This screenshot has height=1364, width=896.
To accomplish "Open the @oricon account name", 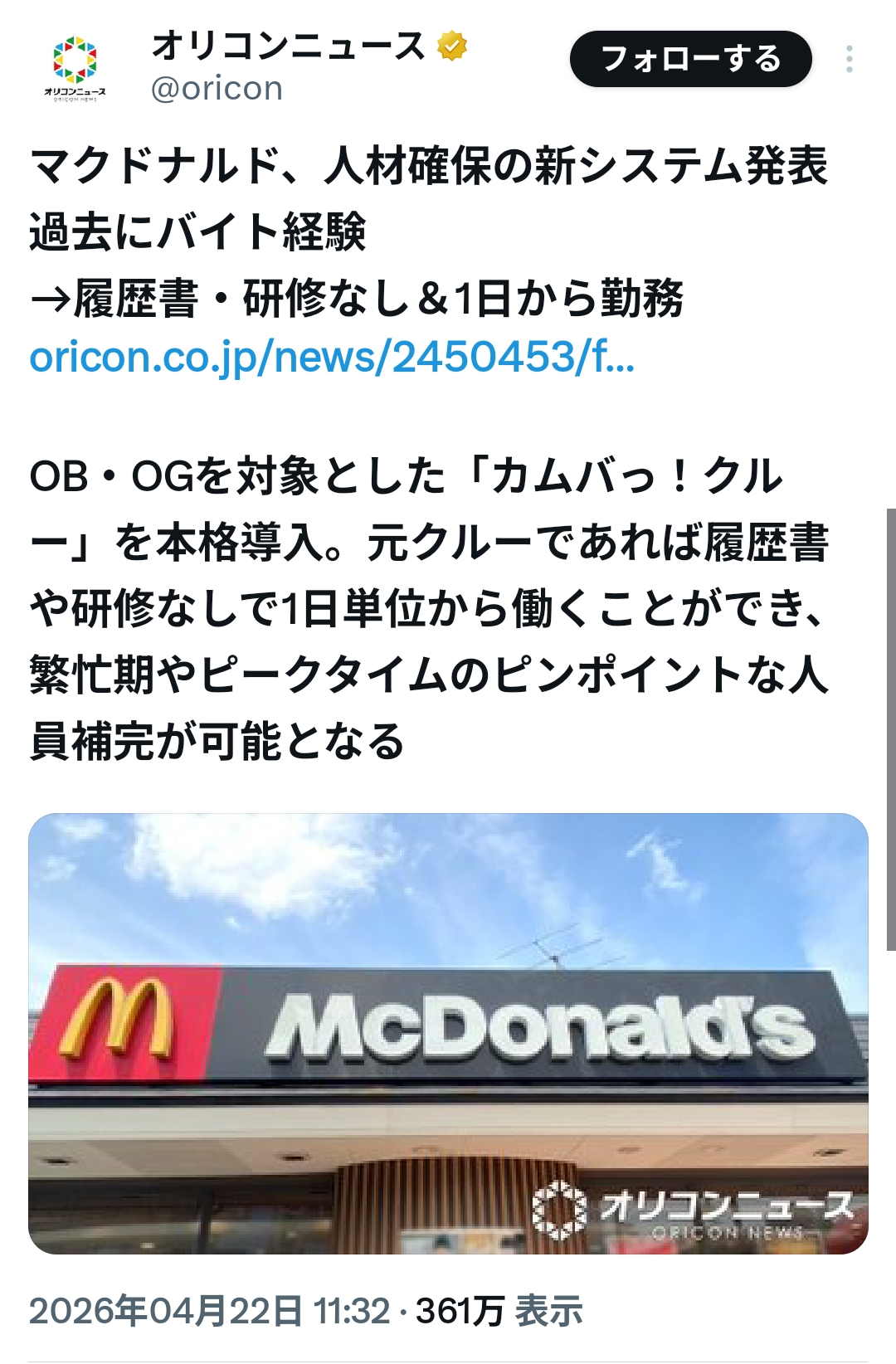I will pos(217,89).
